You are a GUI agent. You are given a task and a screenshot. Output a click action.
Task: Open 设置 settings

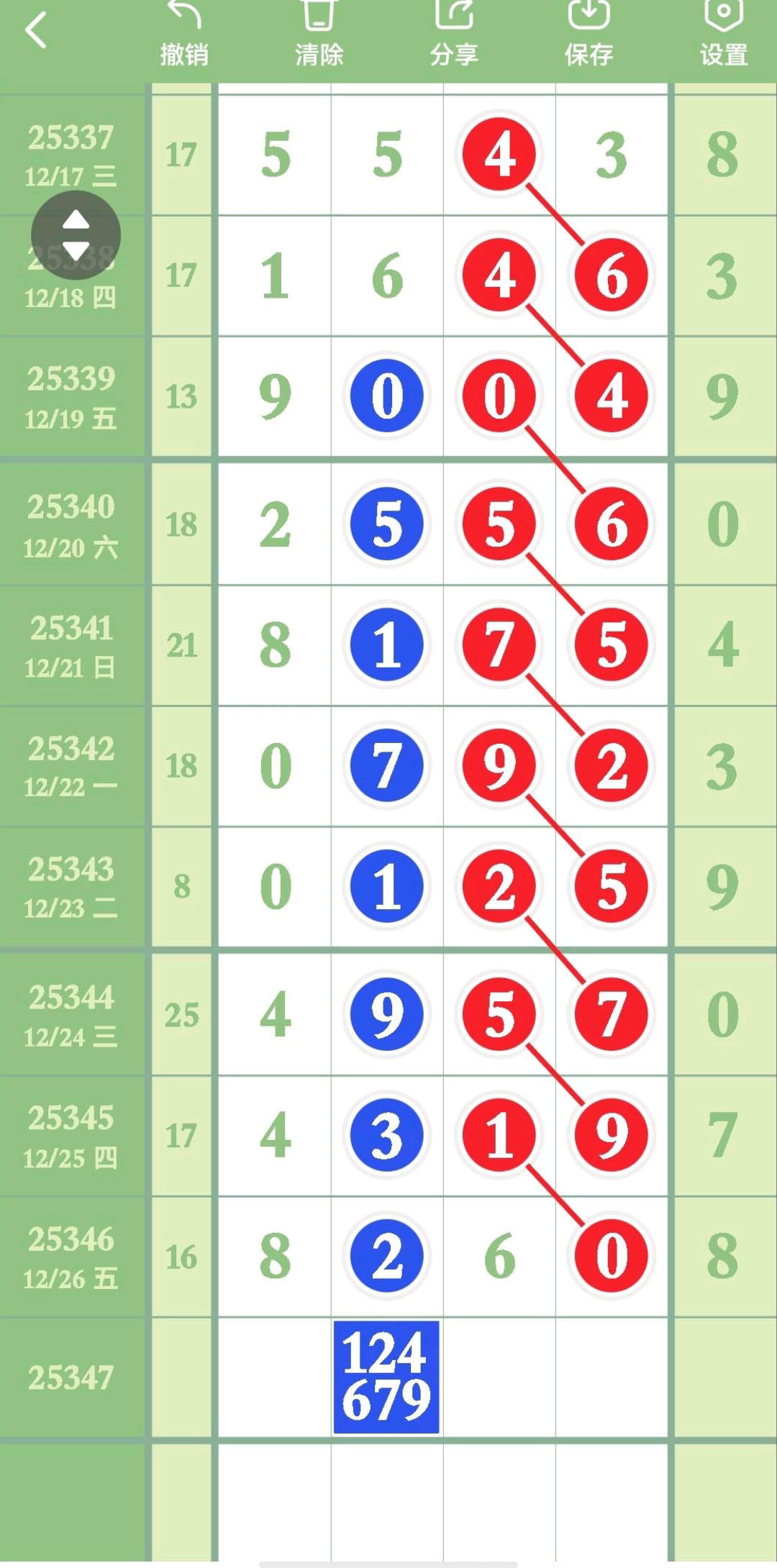coord(723,35)
